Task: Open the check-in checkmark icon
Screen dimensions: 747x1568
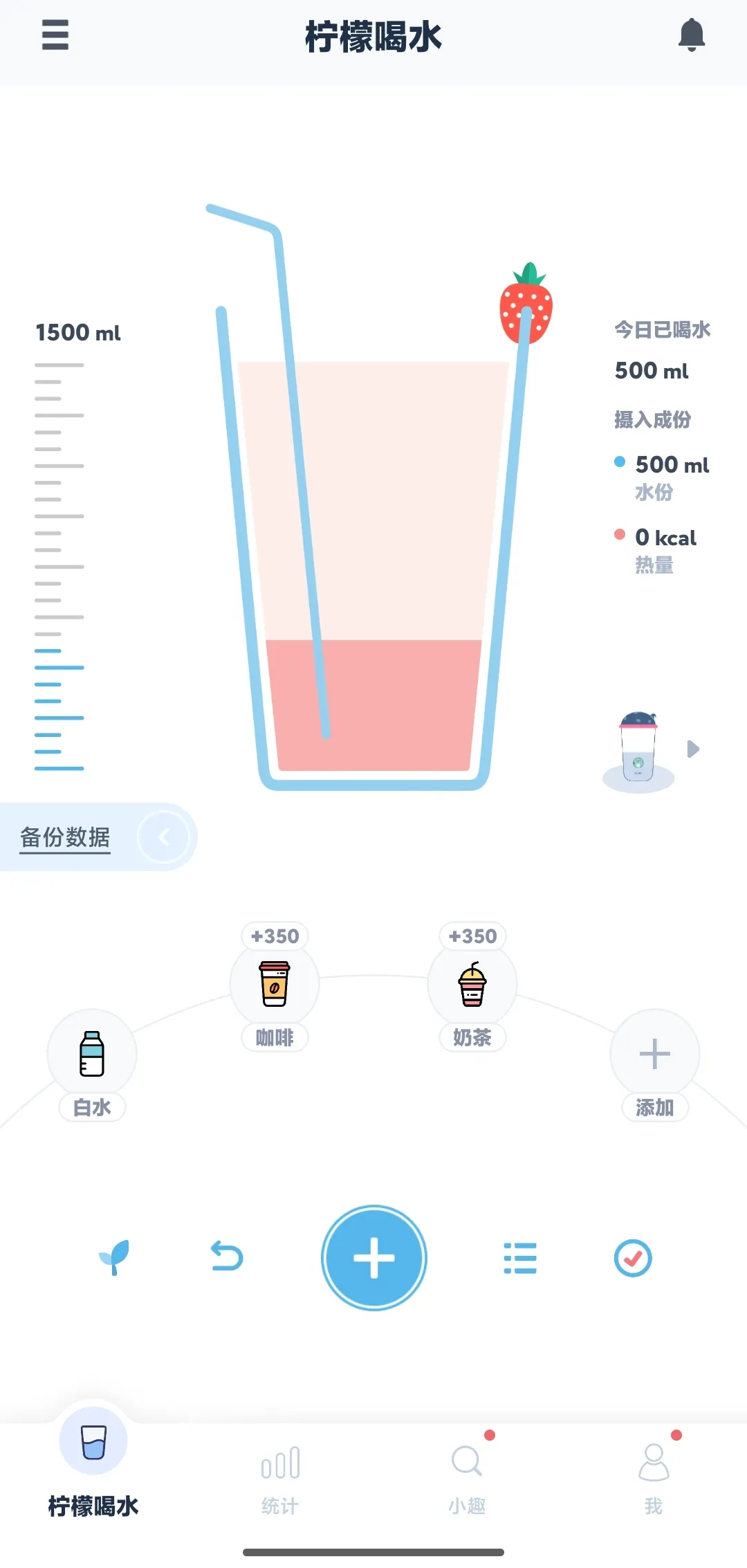Action: 633,1257
